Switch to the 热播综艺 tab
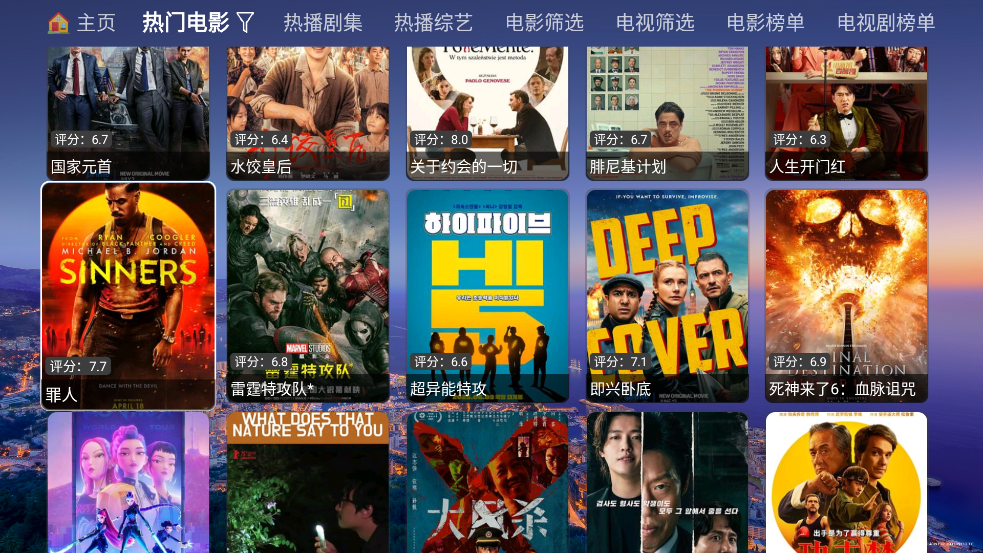This screenshot has height=553, width=983. [x=432, y=22]
